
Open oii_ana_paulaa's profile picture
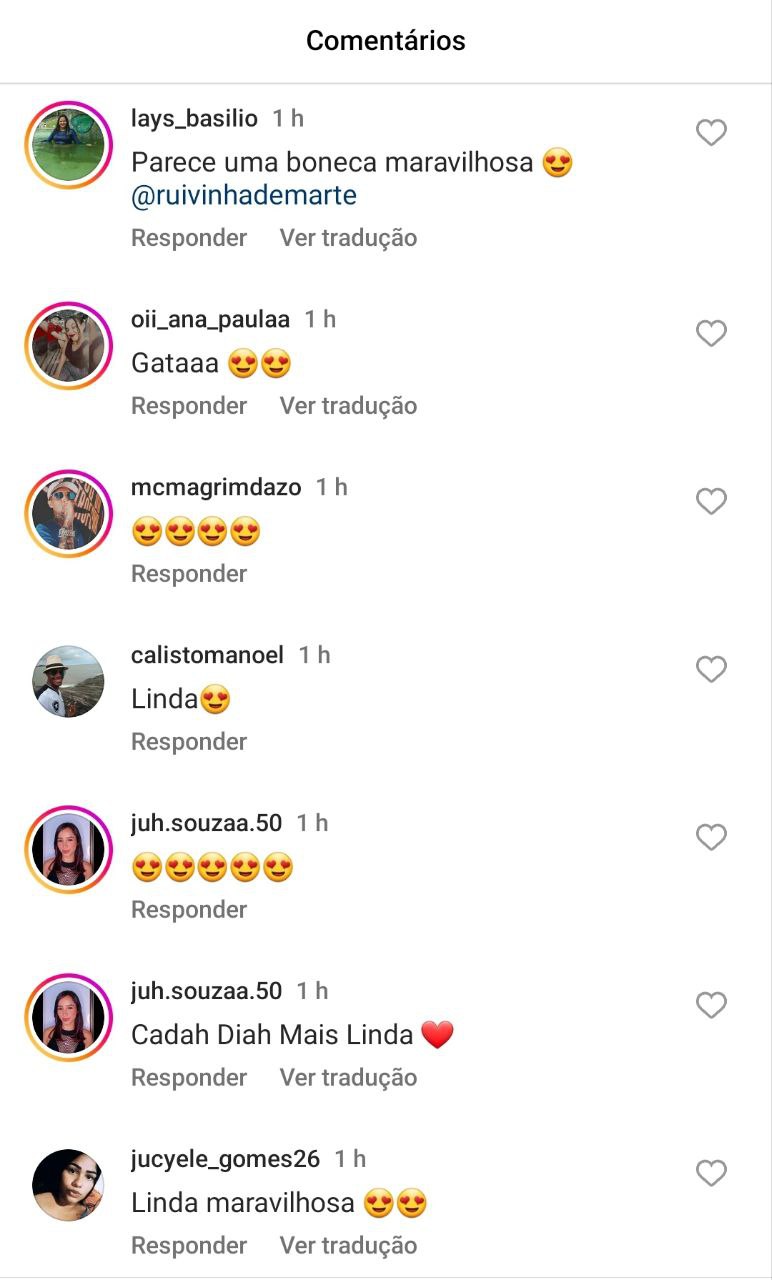click(x=68, y=345)
